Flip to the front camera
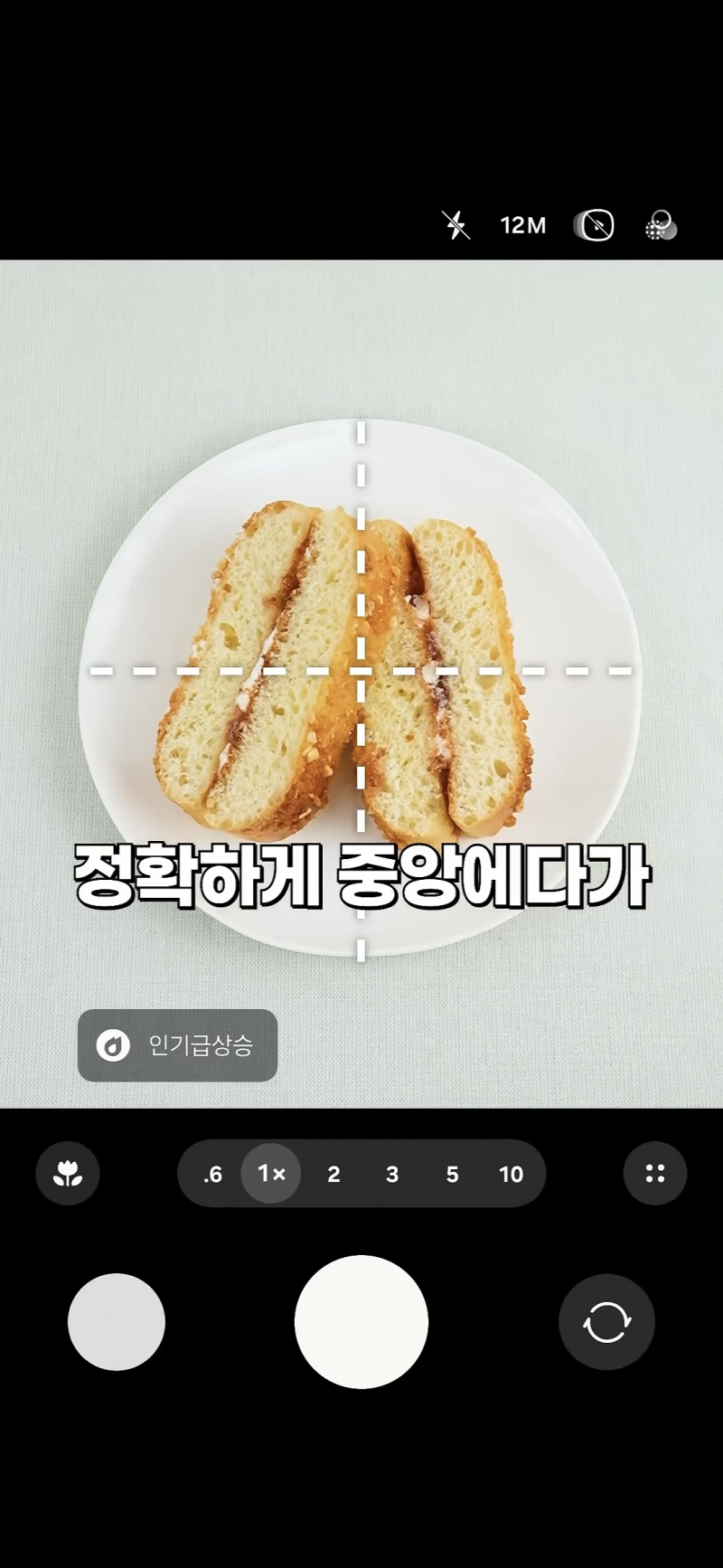Image resolution: width=723 pixels, height=1568 pixels. 606,1322
